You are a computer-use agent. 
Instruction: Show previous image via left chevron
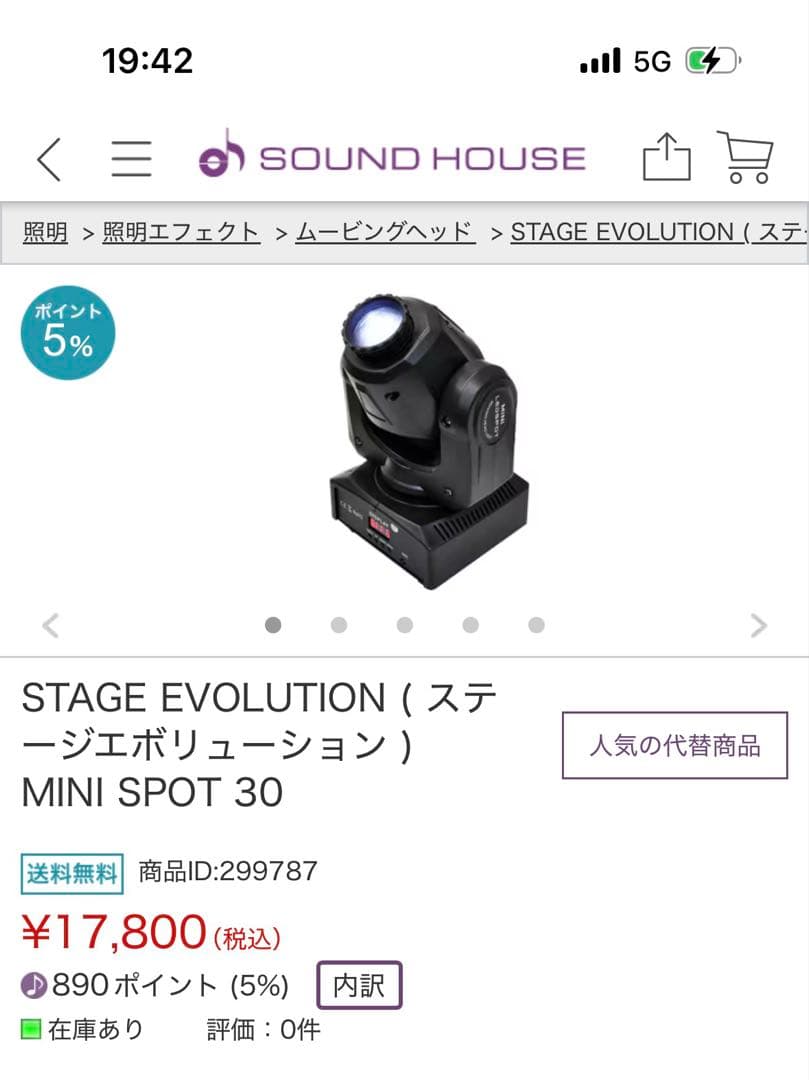click(50, 625)
